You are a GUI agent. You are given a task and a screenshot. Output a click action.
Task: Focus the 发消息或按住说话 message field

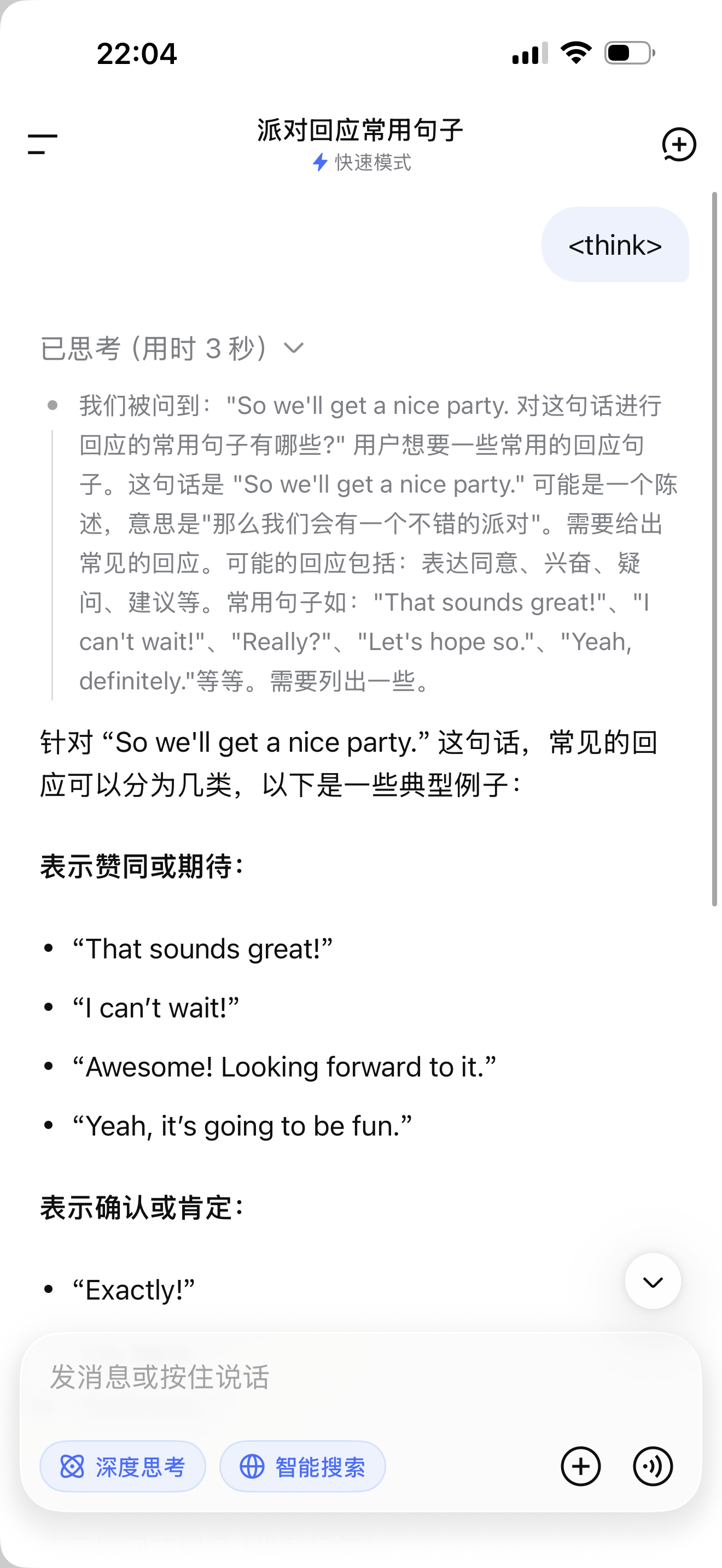point(360,1377)
